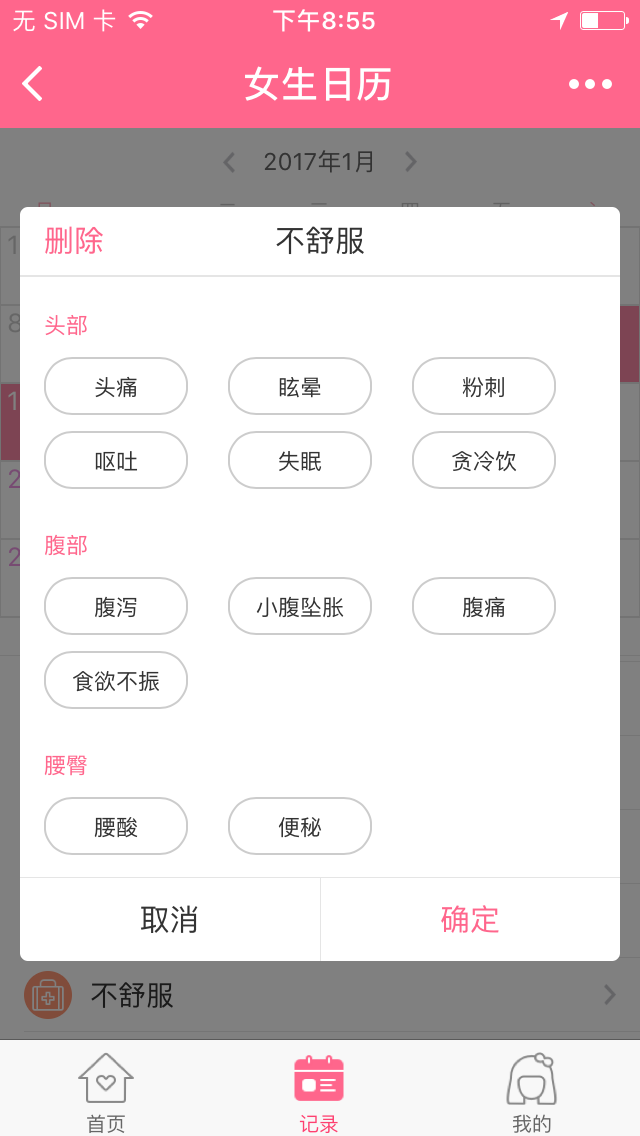Mark 失眠 as a symptom

point(300,461)
